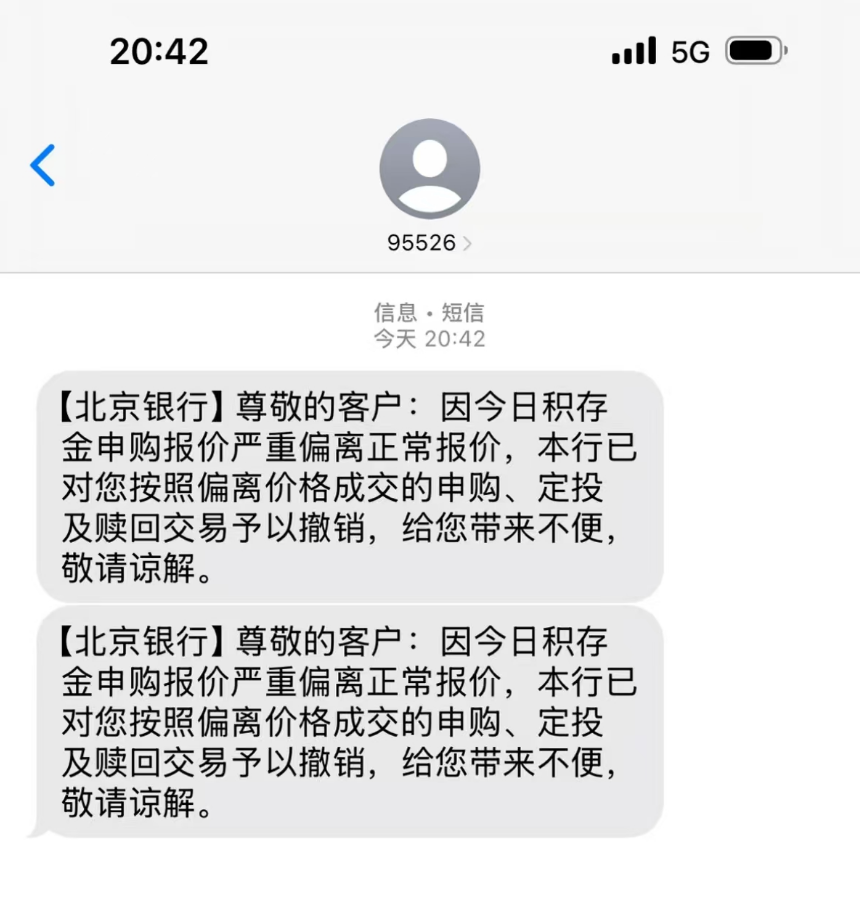
Task: Tap the cellular signal strength indicator
Action: point(632,50)
